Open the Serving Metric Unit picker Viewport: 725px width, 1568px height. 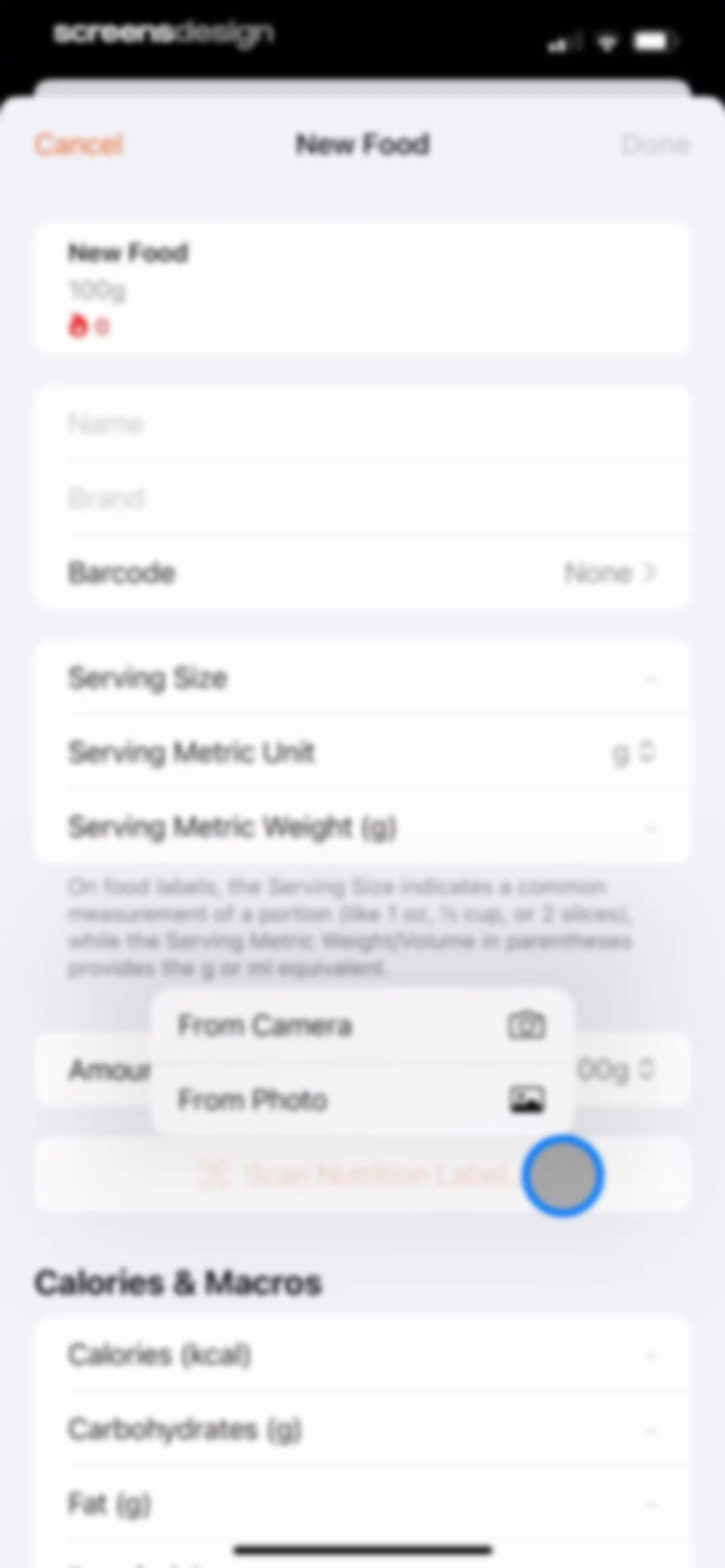pos(362,752)
